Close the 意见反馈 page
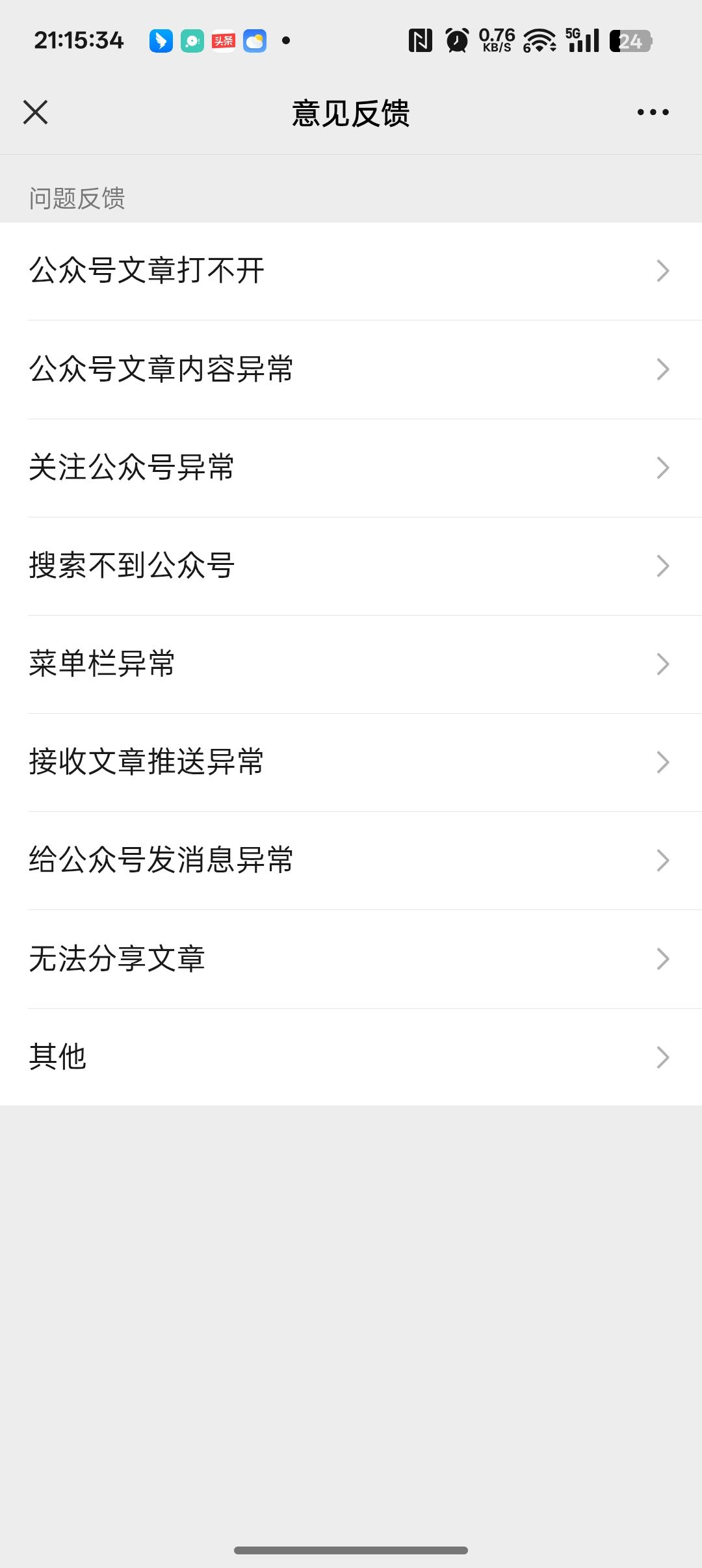702x1568 pixels. coord(36,112)
